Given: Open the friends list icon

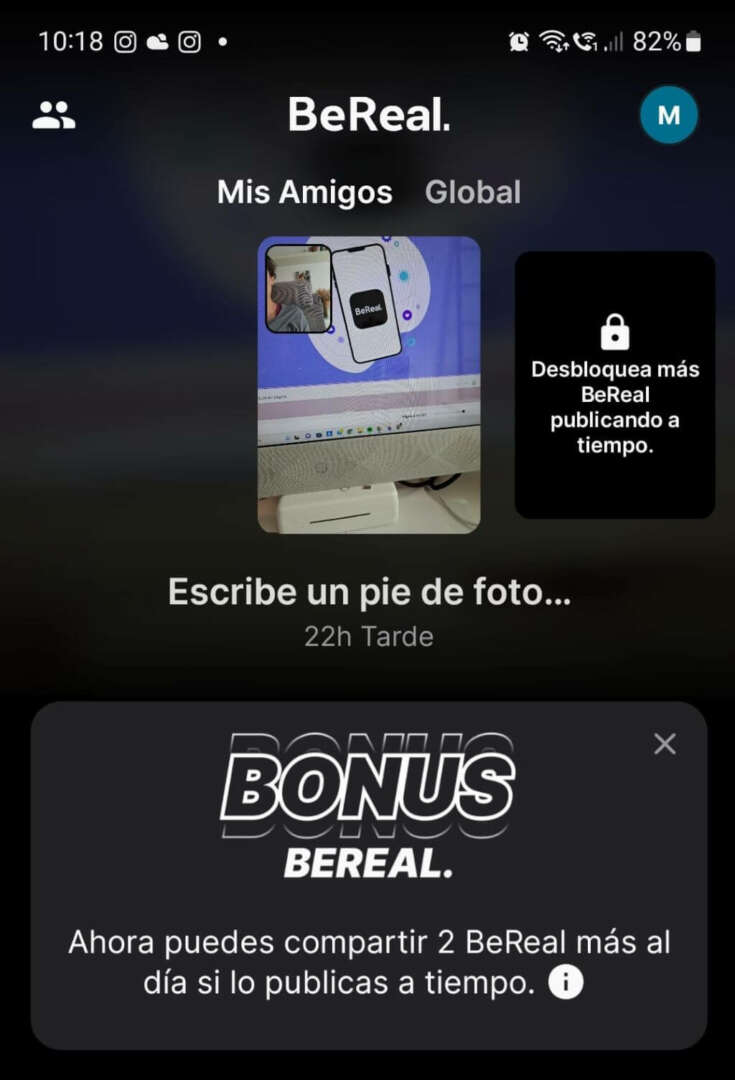Looking at the screenshot, I should pos(54,114).
